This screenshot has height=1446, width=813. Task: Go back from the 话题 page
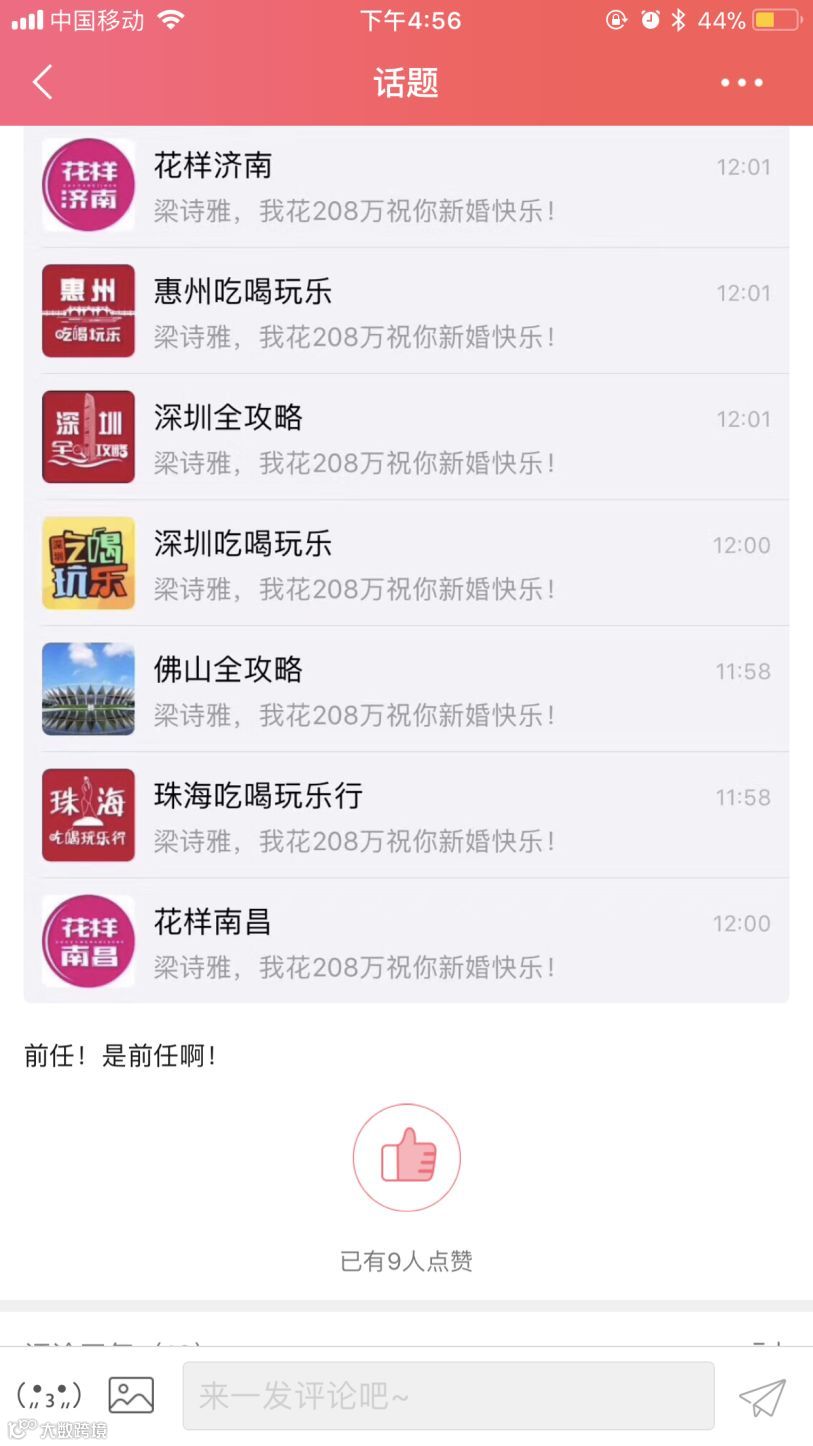click(x=42, y=82)
